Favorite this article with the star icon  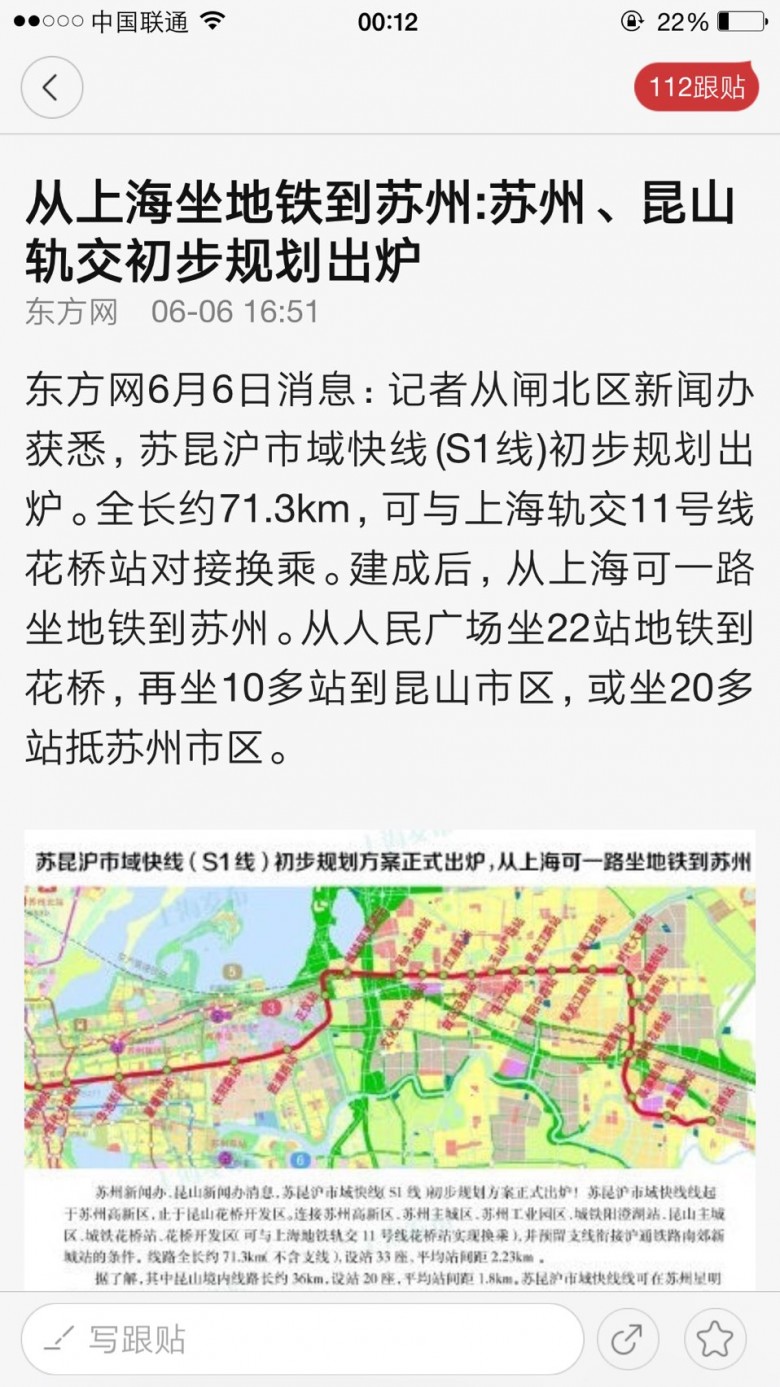coord(715,1339)
